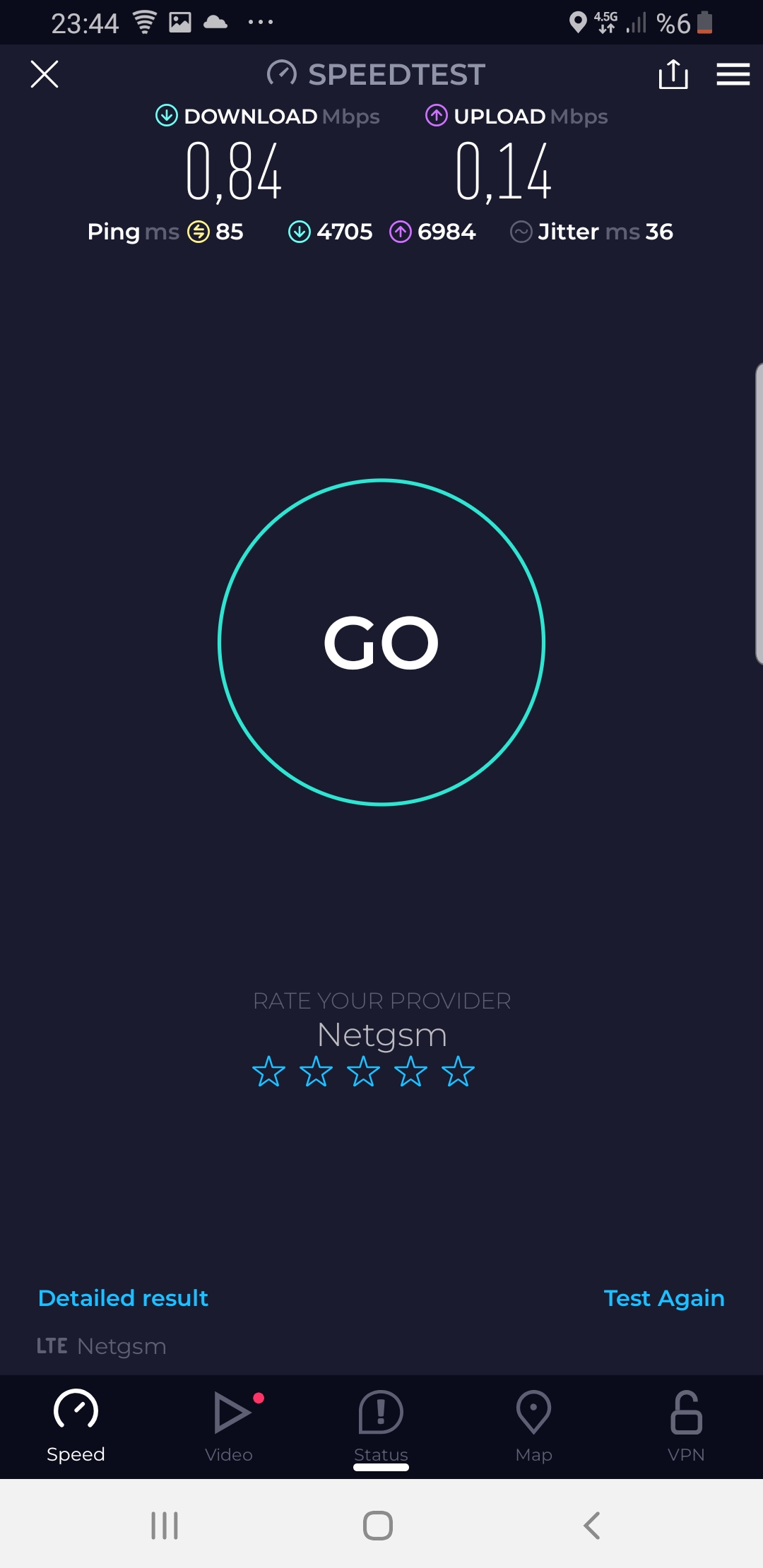Go to the home screen
This screenshot has width=763, height=1568.
(x=378, y=1526)
